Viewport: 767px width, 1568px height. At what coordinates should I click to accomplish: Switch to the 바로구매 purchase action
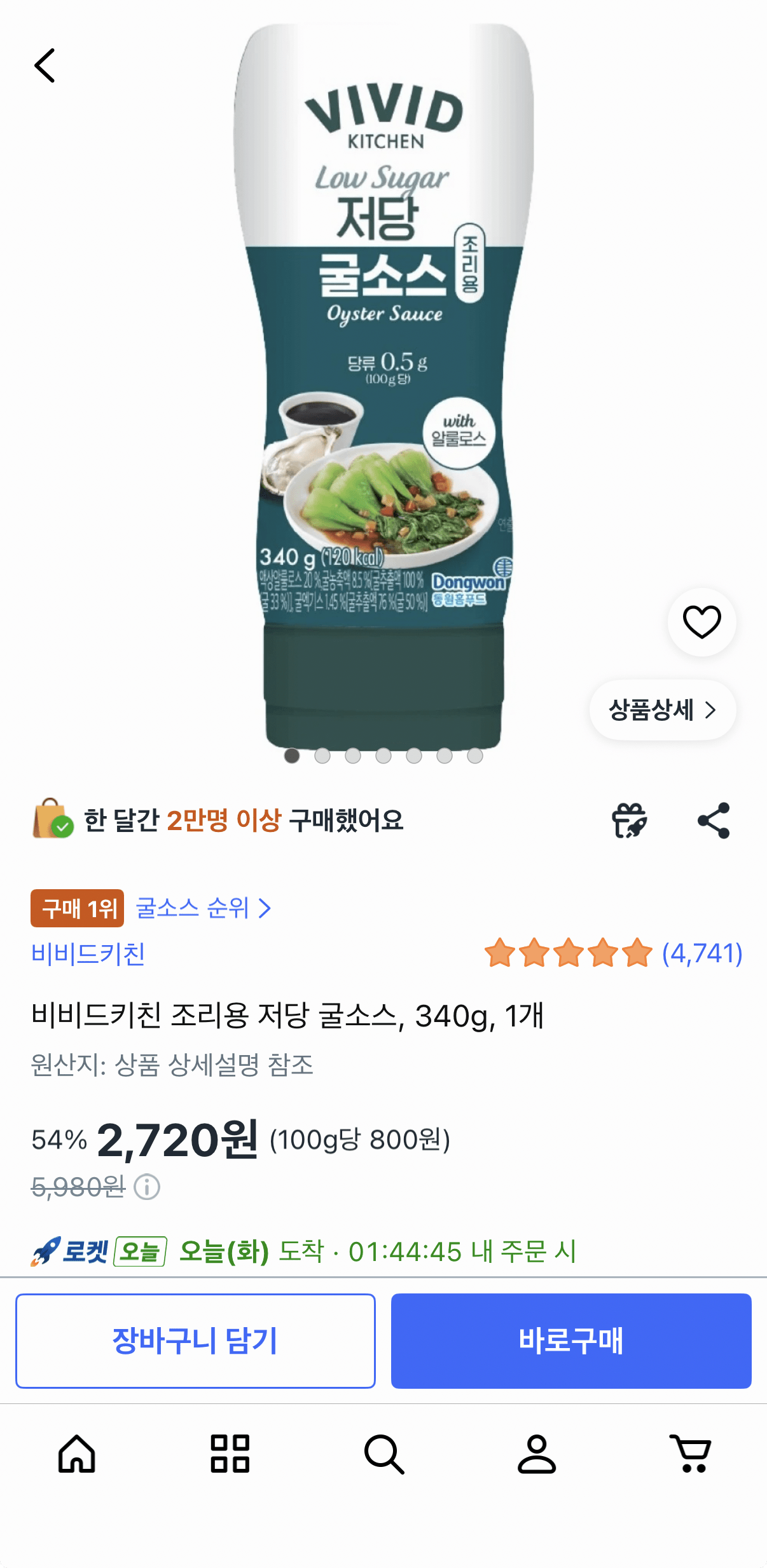(570, 1341)
